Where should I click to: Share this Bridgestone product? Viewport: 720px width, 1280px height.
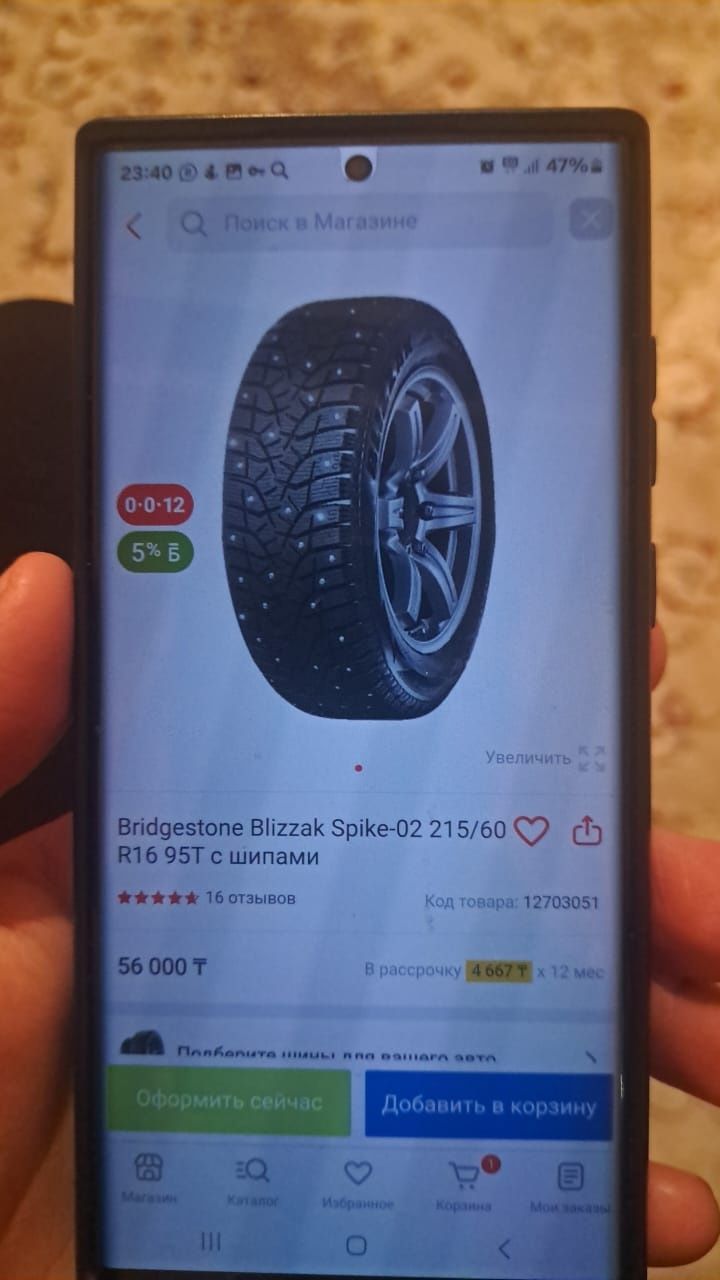587,830
